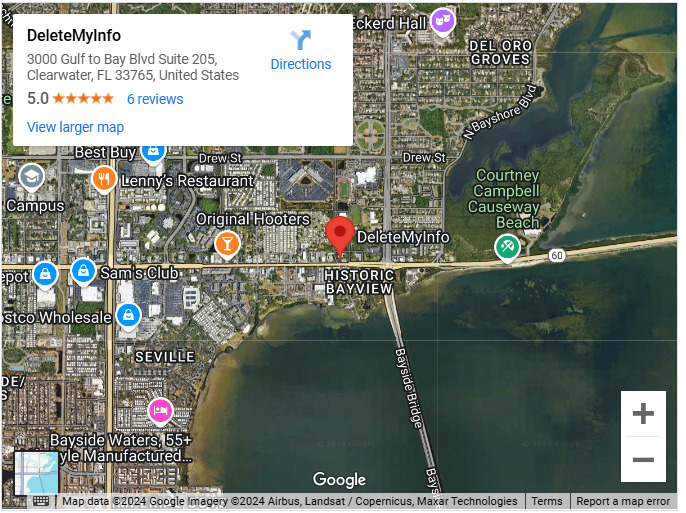Open the Terms link
Screen dimensions: 686x513
pyautogui.click(x=546, y=502)
